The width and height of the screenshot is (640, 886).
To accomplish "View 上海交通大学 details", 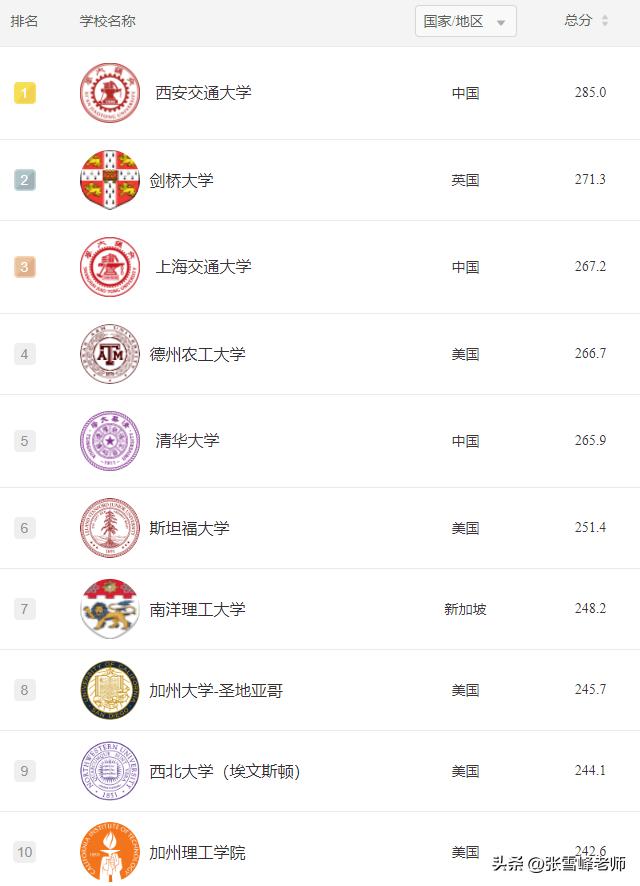I will (x=203, y=267).
